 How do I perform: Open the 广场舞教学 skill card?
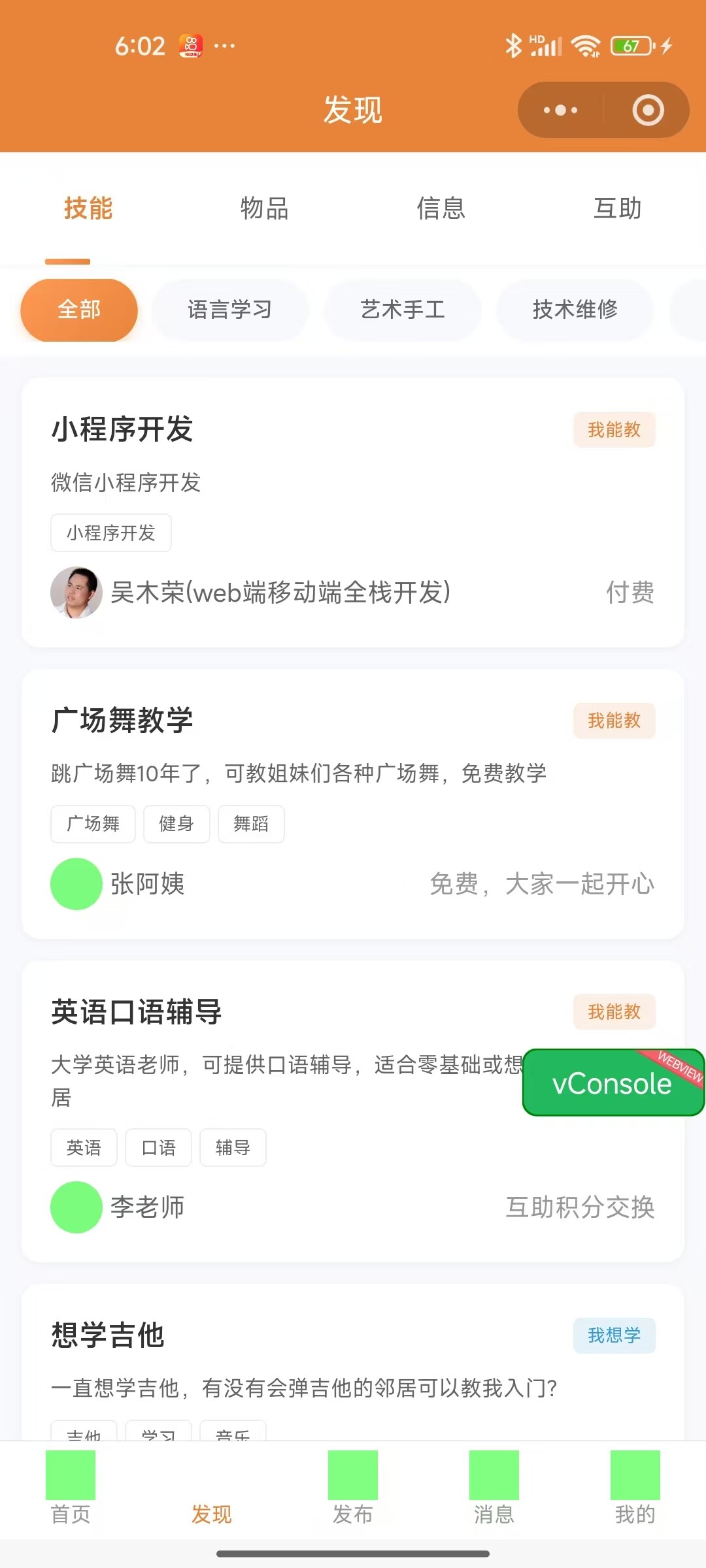tap(353, 804)
